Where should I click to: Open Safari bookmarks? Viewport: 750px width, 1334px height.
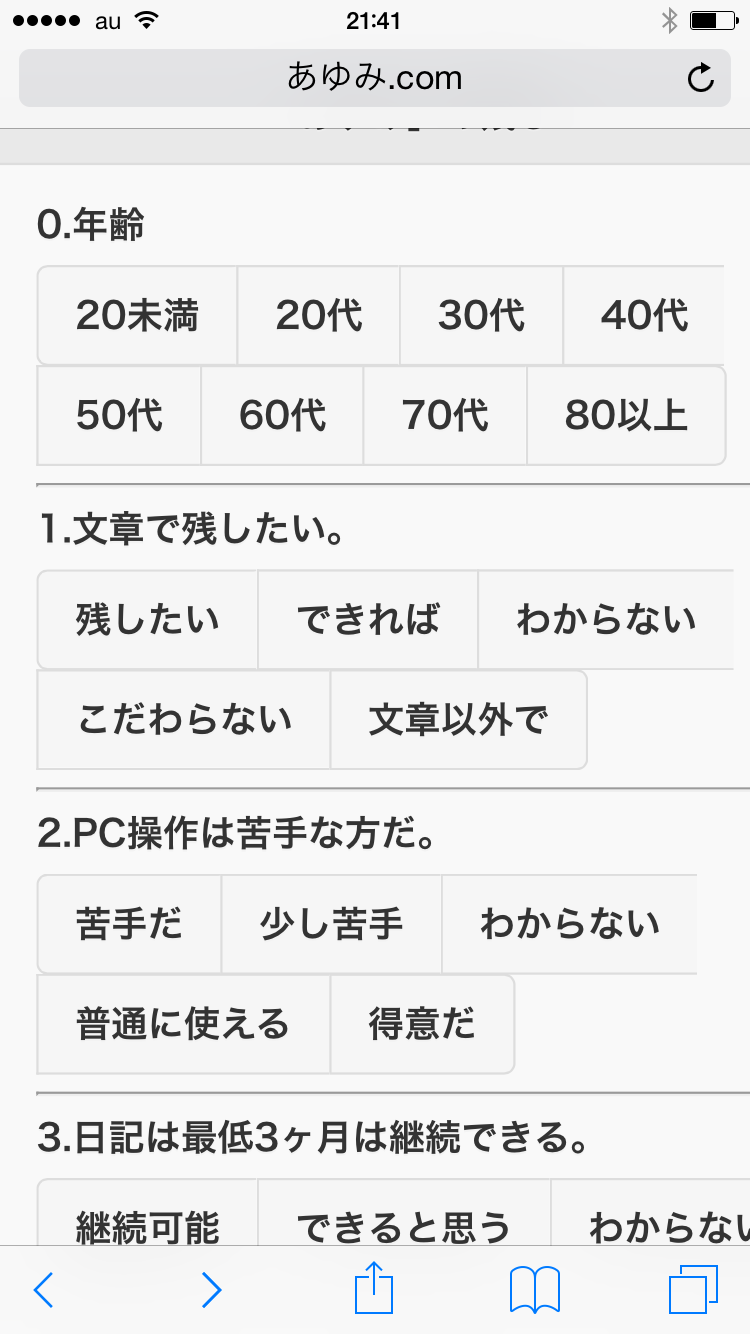[x=534, y=1290]
